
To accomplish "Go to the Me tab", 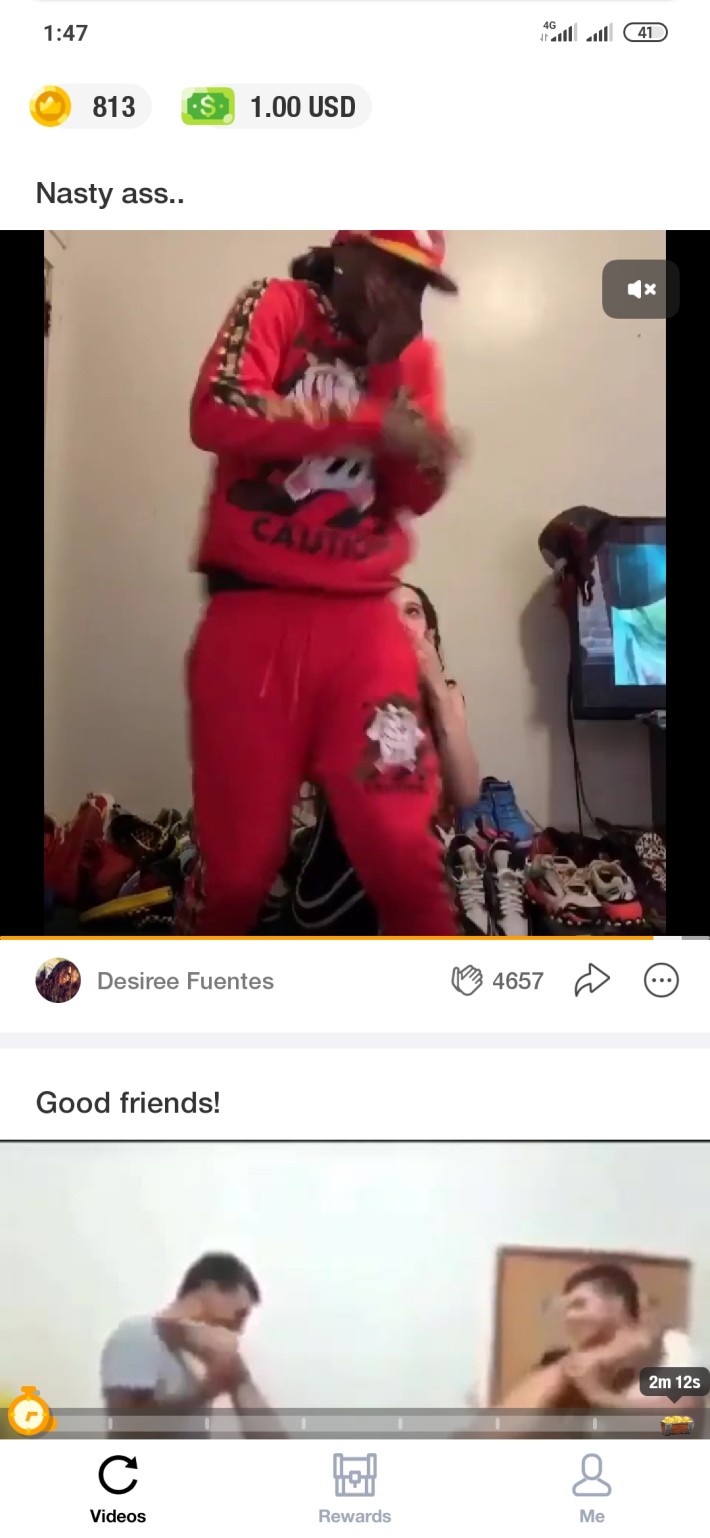I will pos(592,1489).
